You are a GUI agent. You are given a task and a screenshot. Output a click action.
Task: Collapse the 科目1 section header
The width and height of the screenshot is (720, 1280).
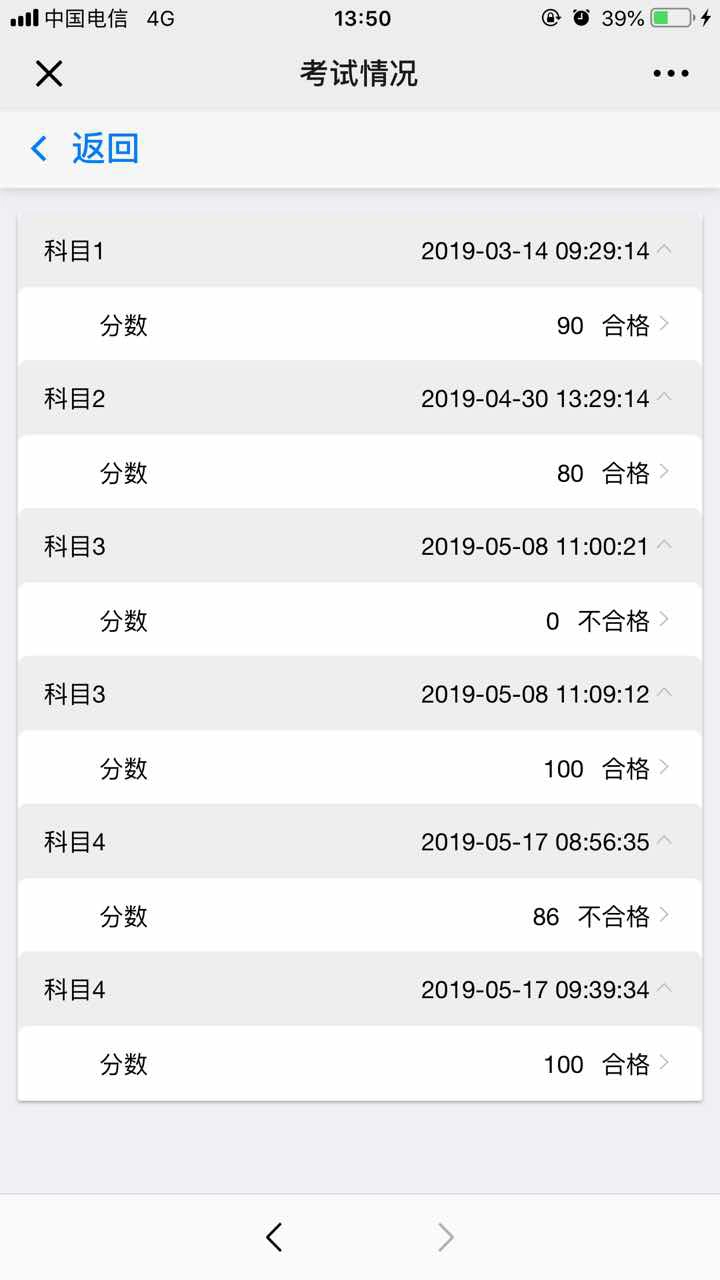coord(360,251)
